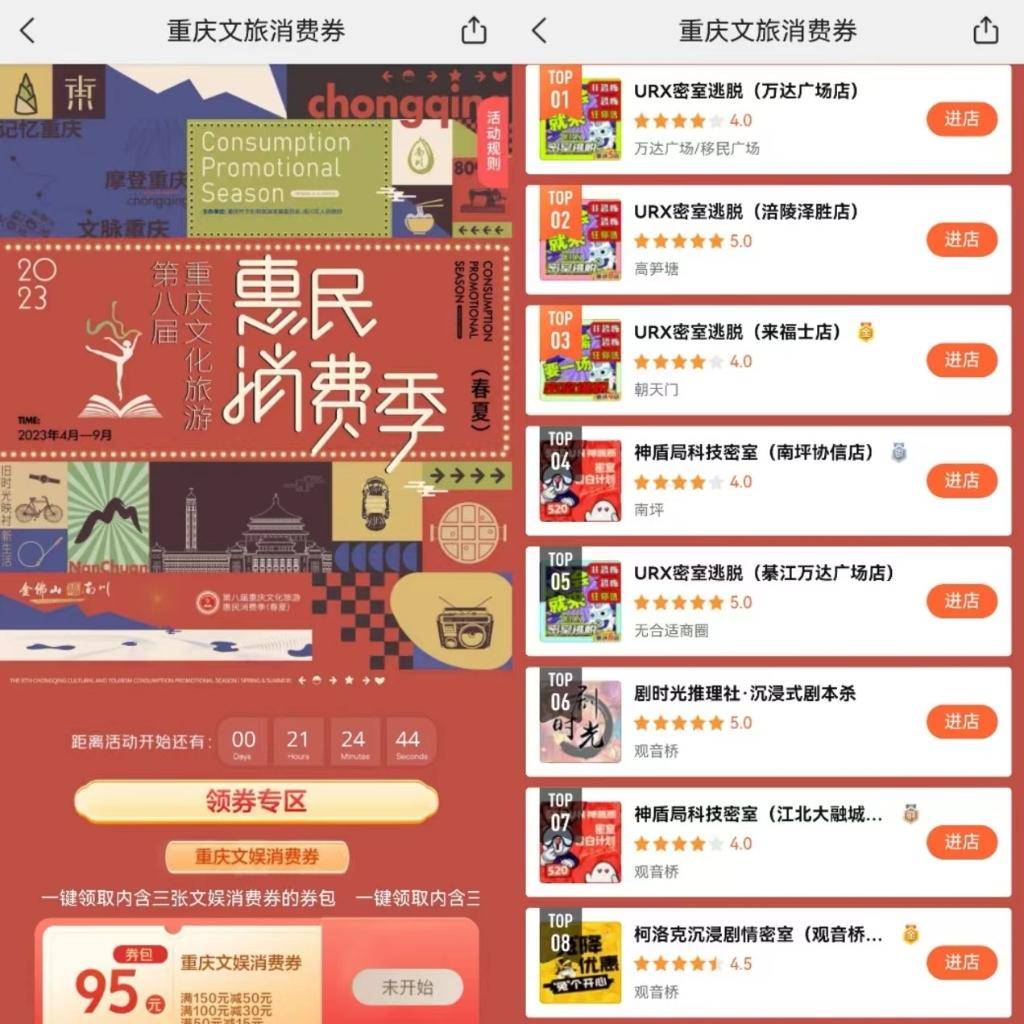Image resolution: width=1024 pixels, height=1024 pixels.
Task: Tap 未开始 on the 95元 券包
Action: click(407, 987)
